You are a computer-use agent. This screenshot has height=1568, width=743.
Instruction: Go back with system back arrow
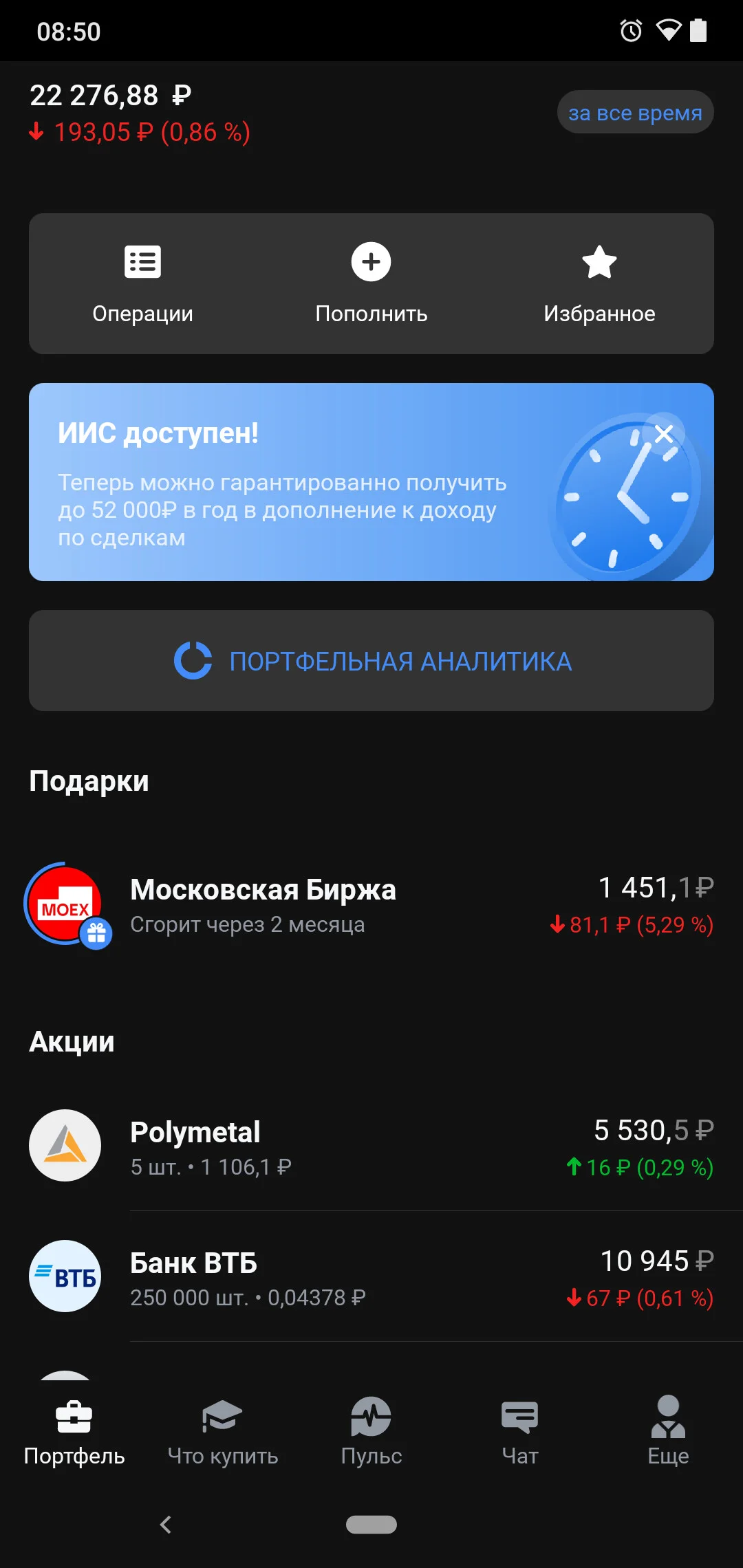pos(166,1525)
